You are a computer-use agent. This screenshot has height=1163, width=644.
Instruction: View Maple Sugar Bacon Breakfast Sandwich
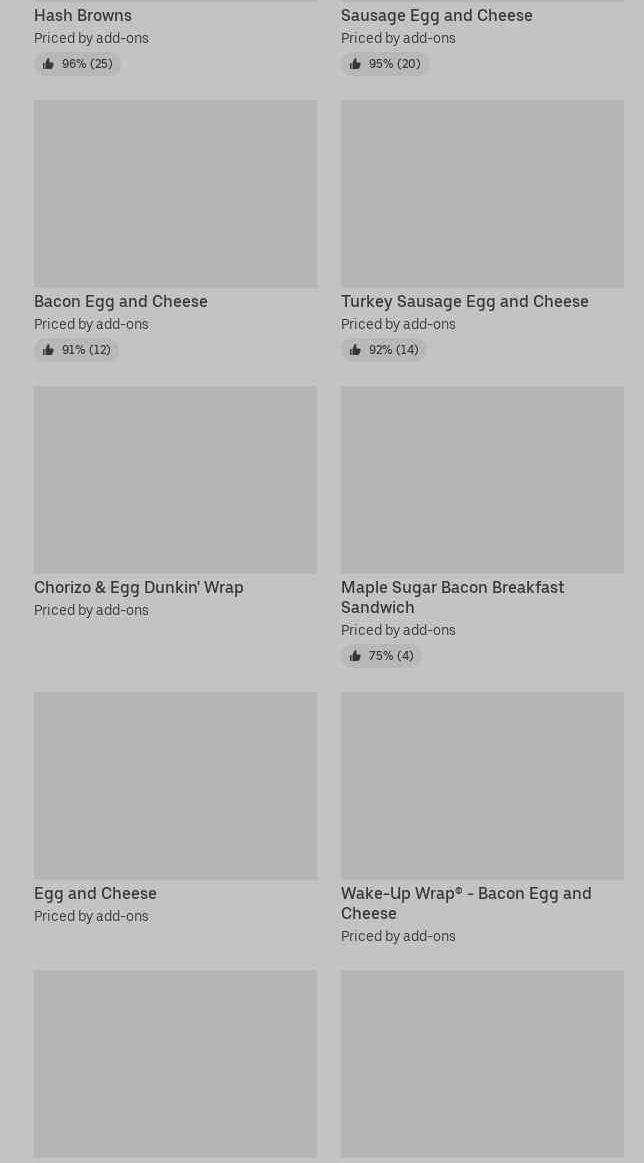click(x=481, y=480)
